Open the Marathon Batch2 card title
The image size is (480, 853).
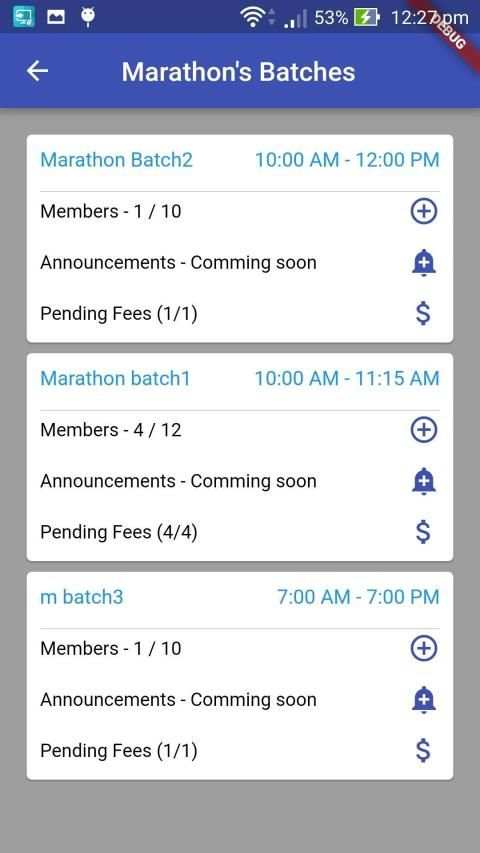click(x=116, y=160)
